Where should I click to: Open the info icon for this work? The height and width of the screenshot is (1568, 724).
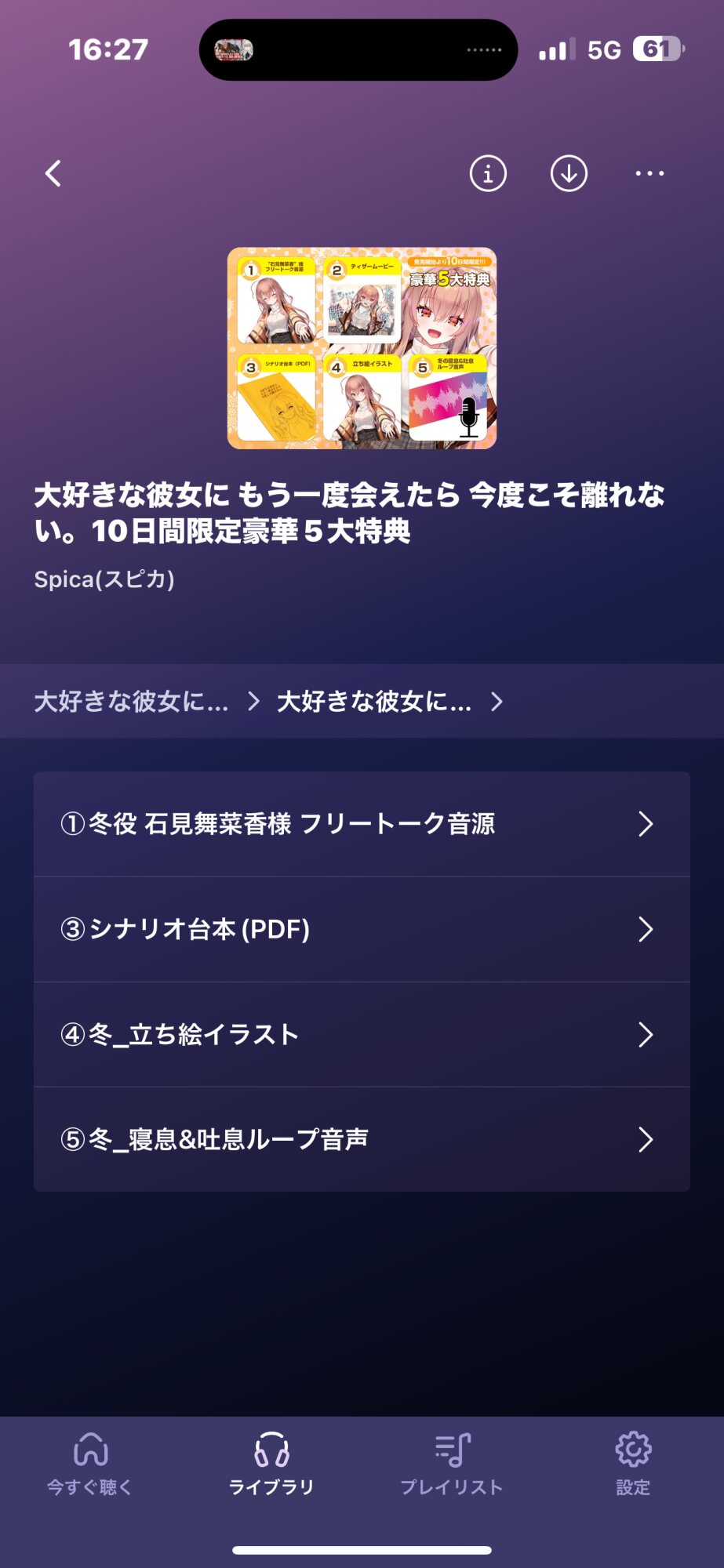click(488, 173)
